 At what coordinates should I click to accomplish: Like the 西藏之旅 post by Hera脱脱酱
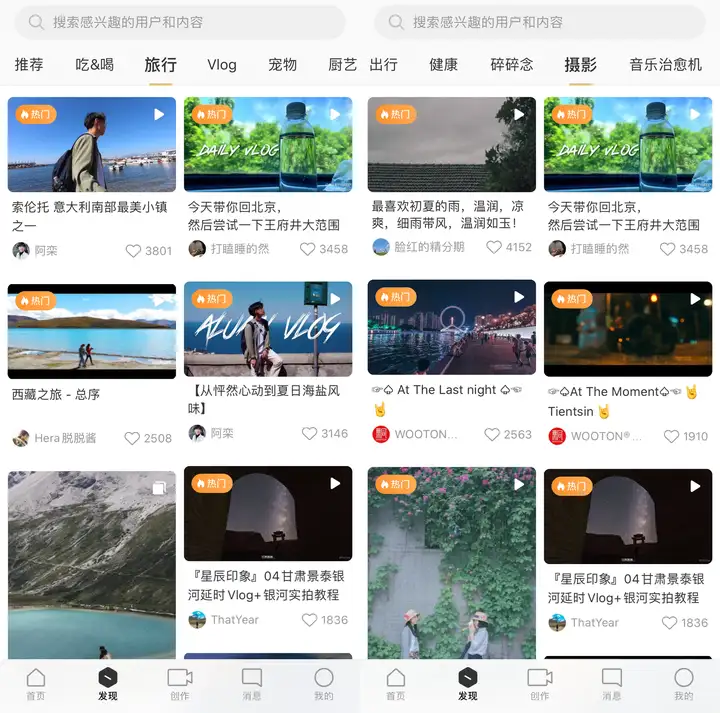133,438
